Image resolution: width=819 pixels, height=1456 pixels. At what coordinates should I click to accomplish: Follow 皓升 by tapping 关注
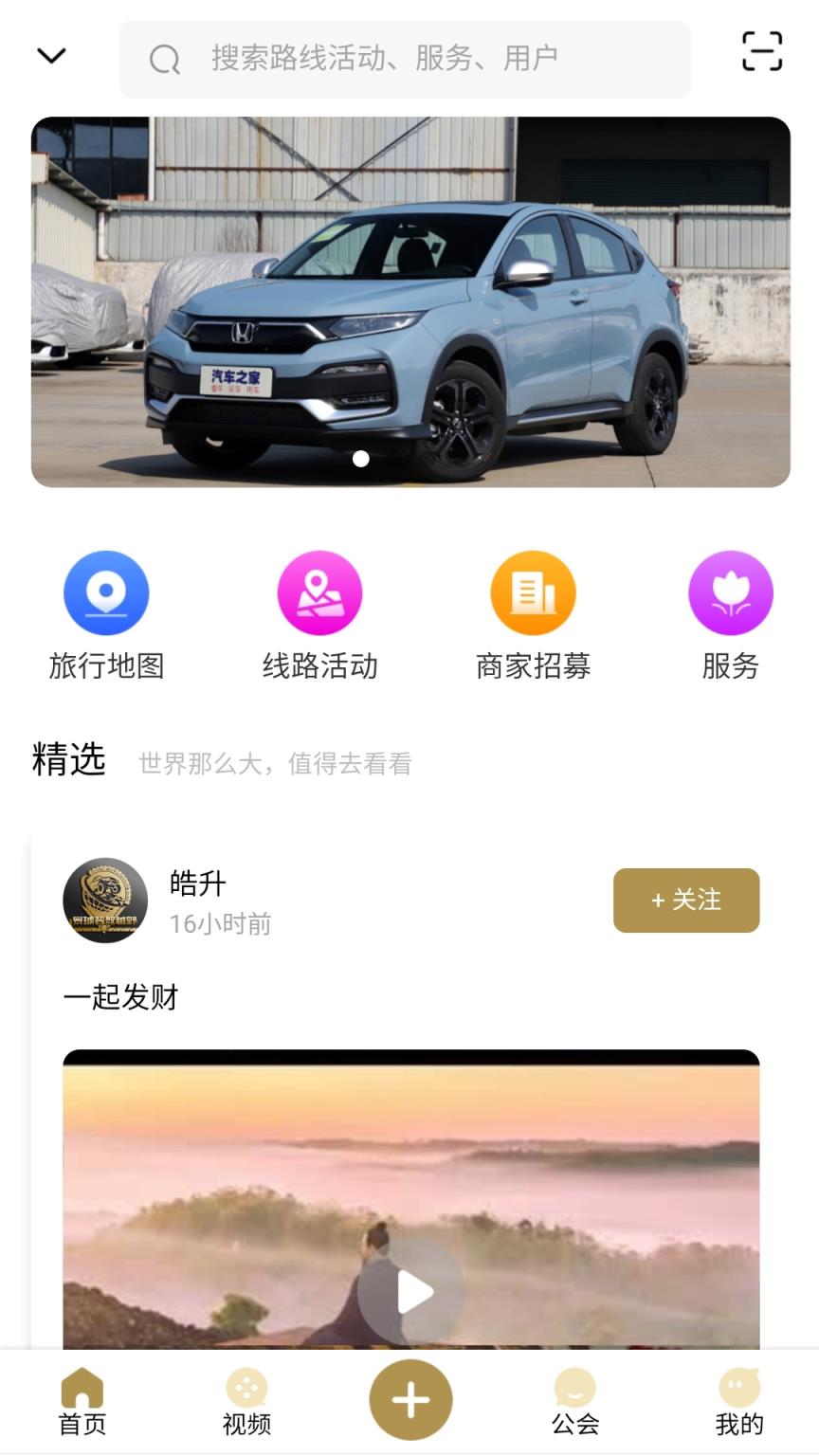685,901
